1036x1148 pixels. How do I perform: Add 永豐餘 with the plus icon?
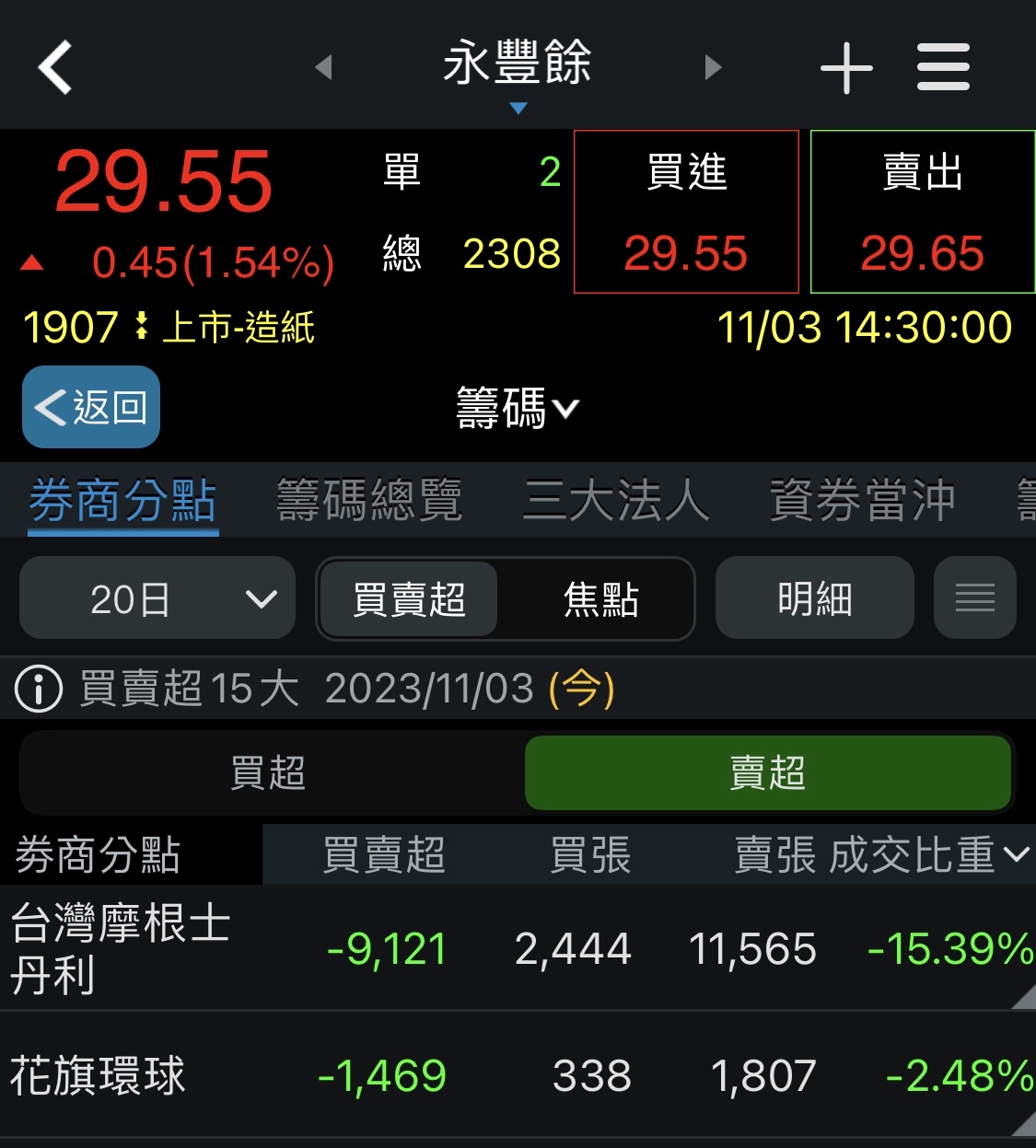pos(846,68)
